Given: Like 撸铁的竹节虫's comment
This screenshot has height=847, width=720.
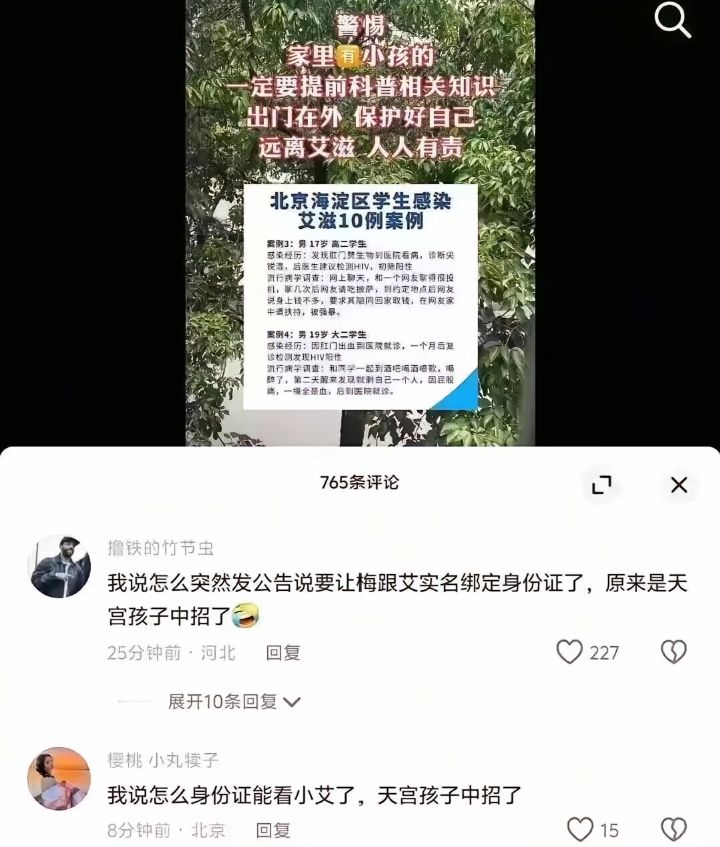Looking at the screenshot, I should pos(570,652).
